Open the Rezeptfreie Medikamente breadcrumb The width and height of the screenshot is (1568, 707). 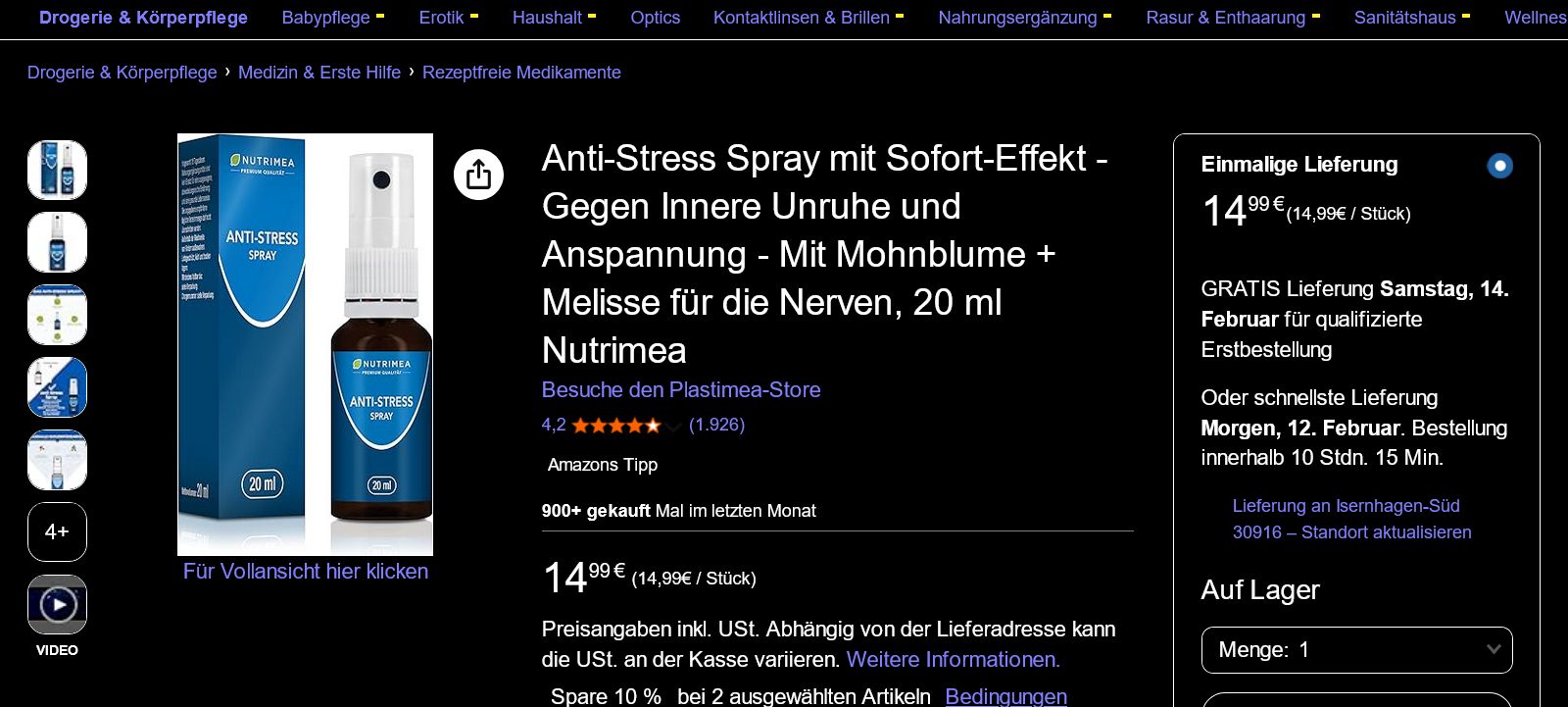click(521, 73)
